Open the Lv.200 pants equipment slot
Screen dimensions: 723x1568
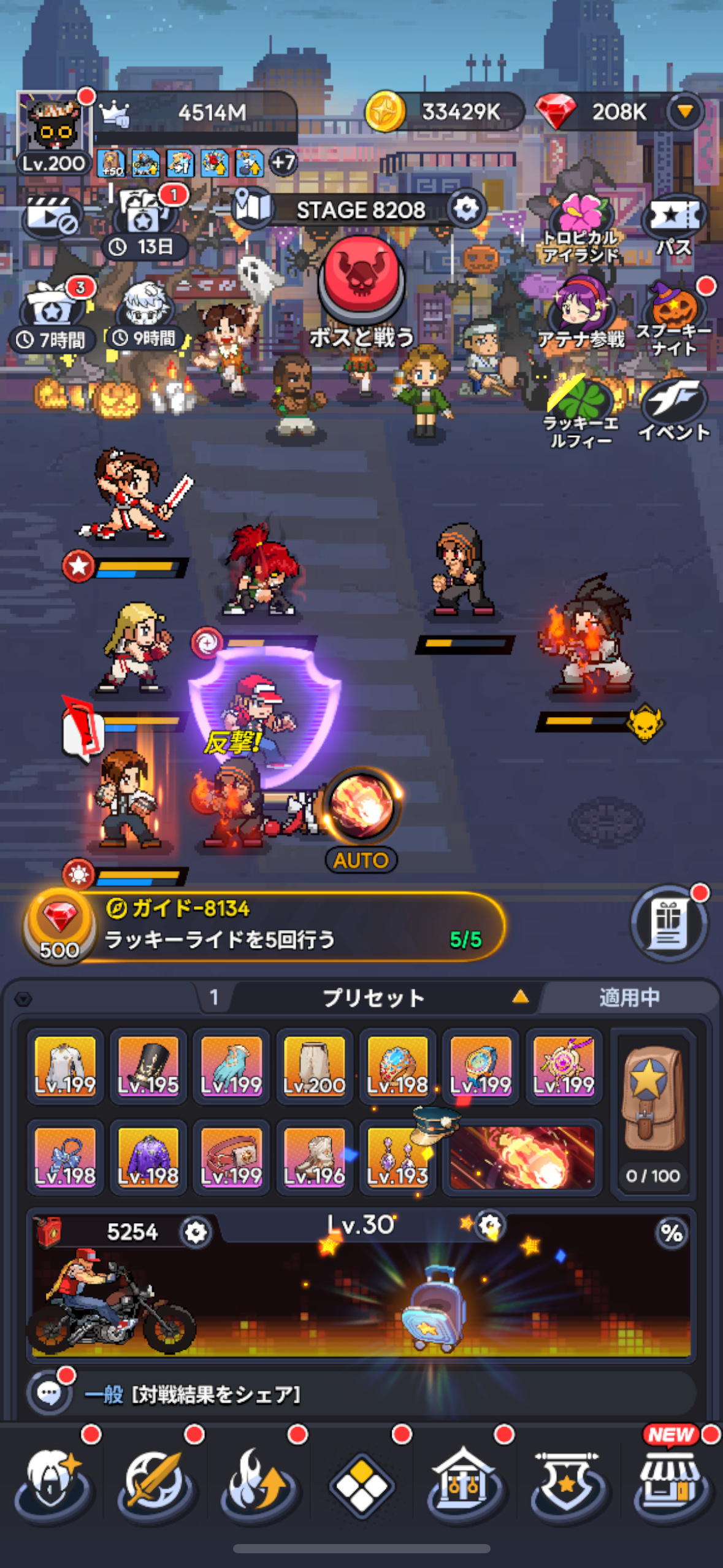(315, 1066)
